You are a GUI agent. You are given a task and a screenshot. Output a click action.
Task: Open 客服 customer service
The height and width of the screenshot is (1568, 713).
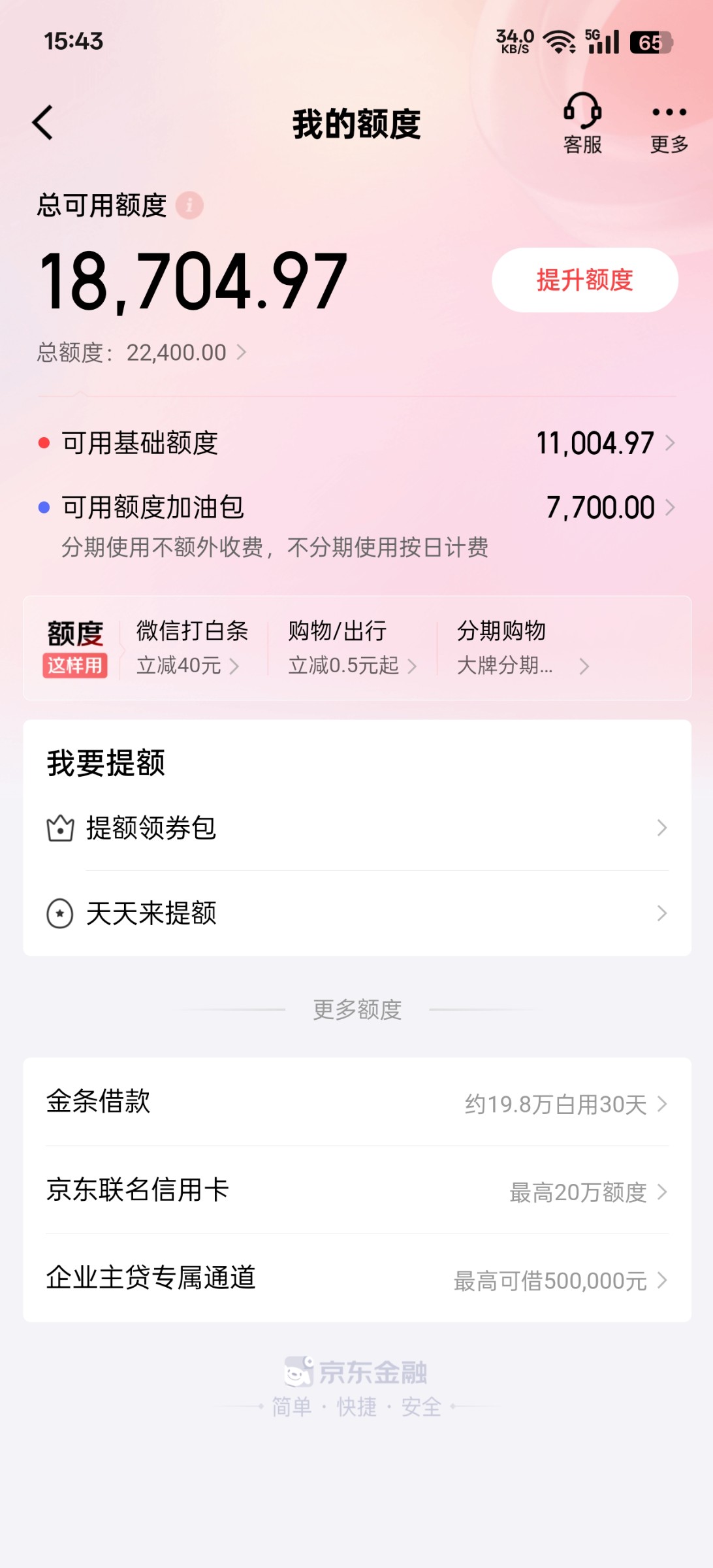pyautogui.click(x=582, y=123)
